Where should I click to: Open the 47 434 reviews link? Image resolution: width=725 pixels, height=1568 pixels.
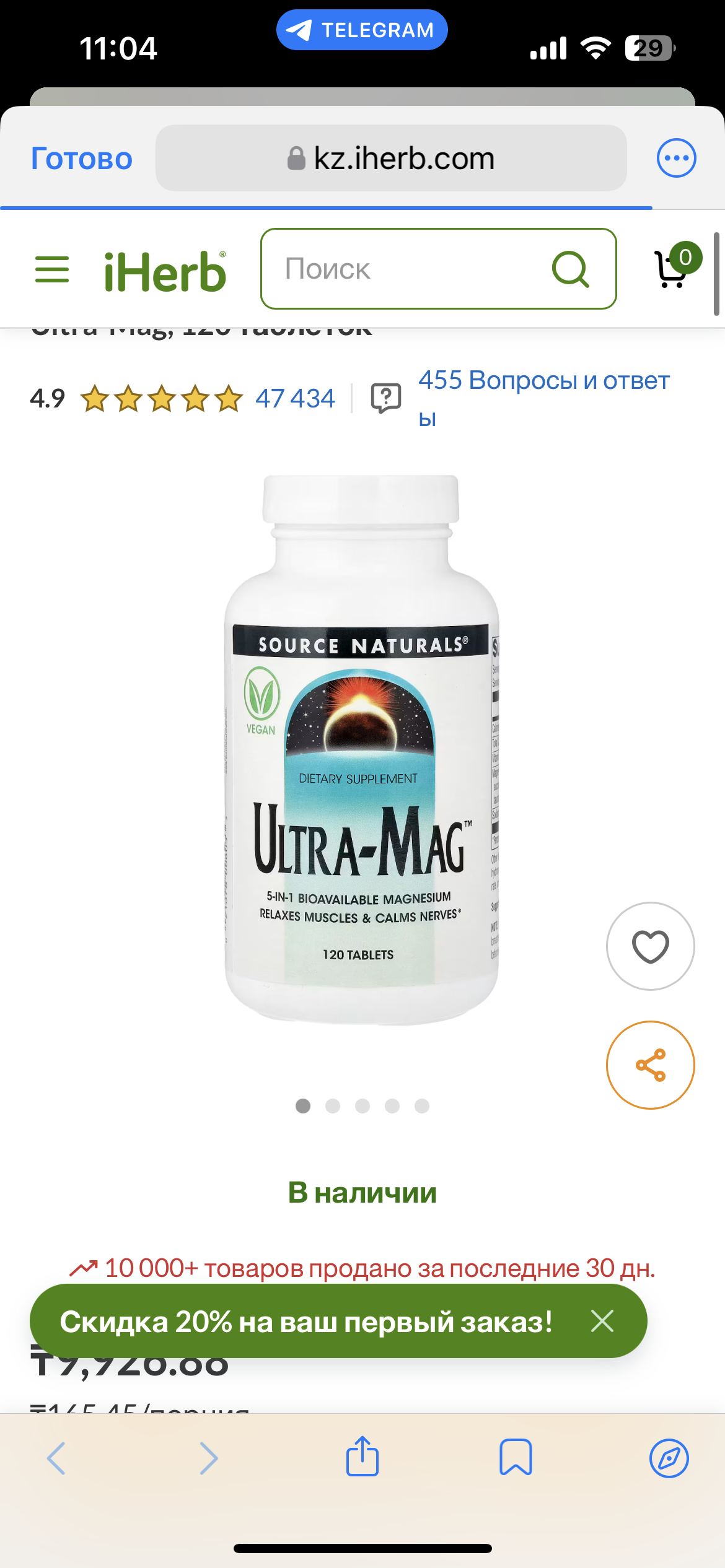[295, 398]
